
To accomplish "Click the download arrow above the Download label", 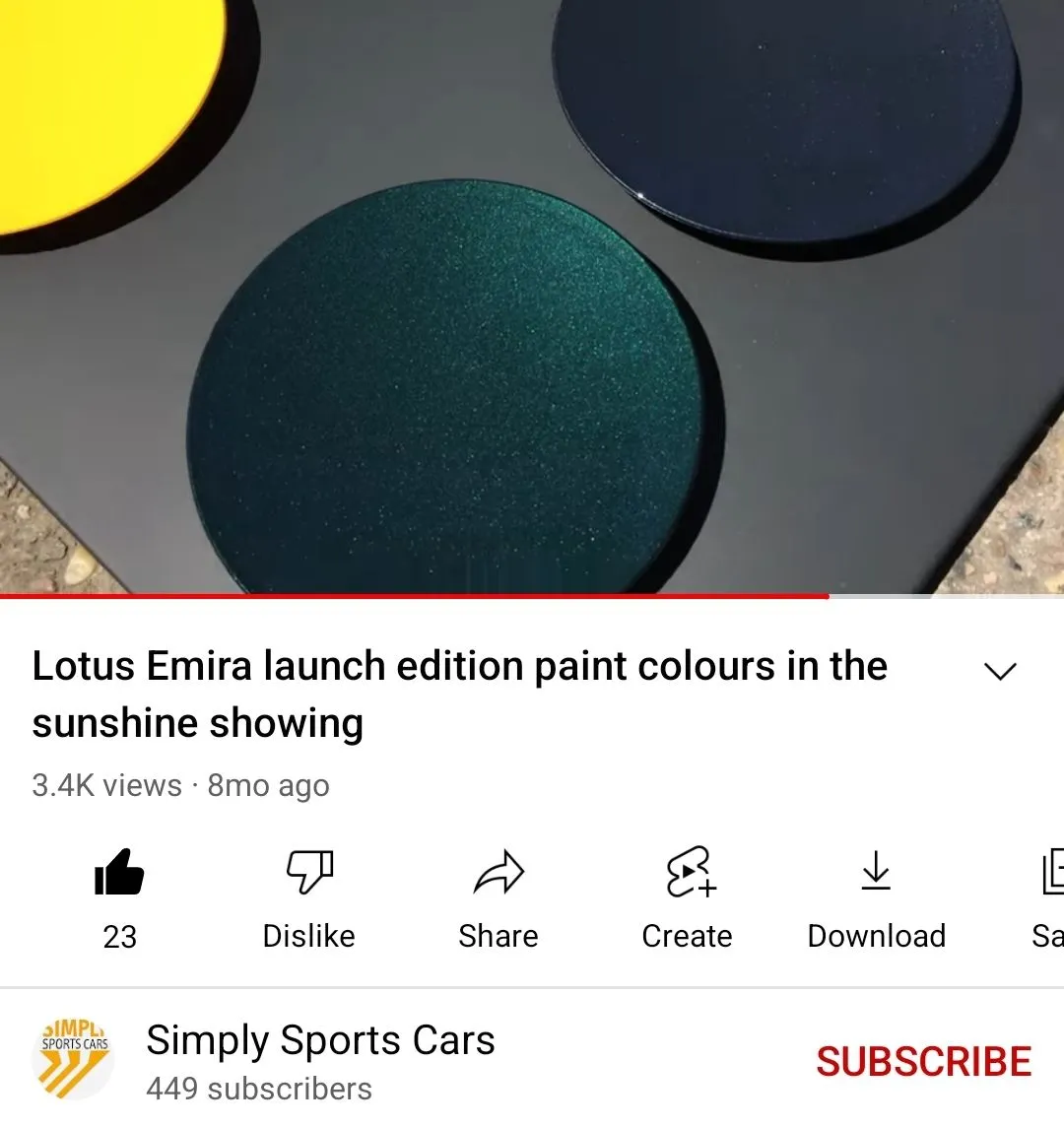I will 876,874.
